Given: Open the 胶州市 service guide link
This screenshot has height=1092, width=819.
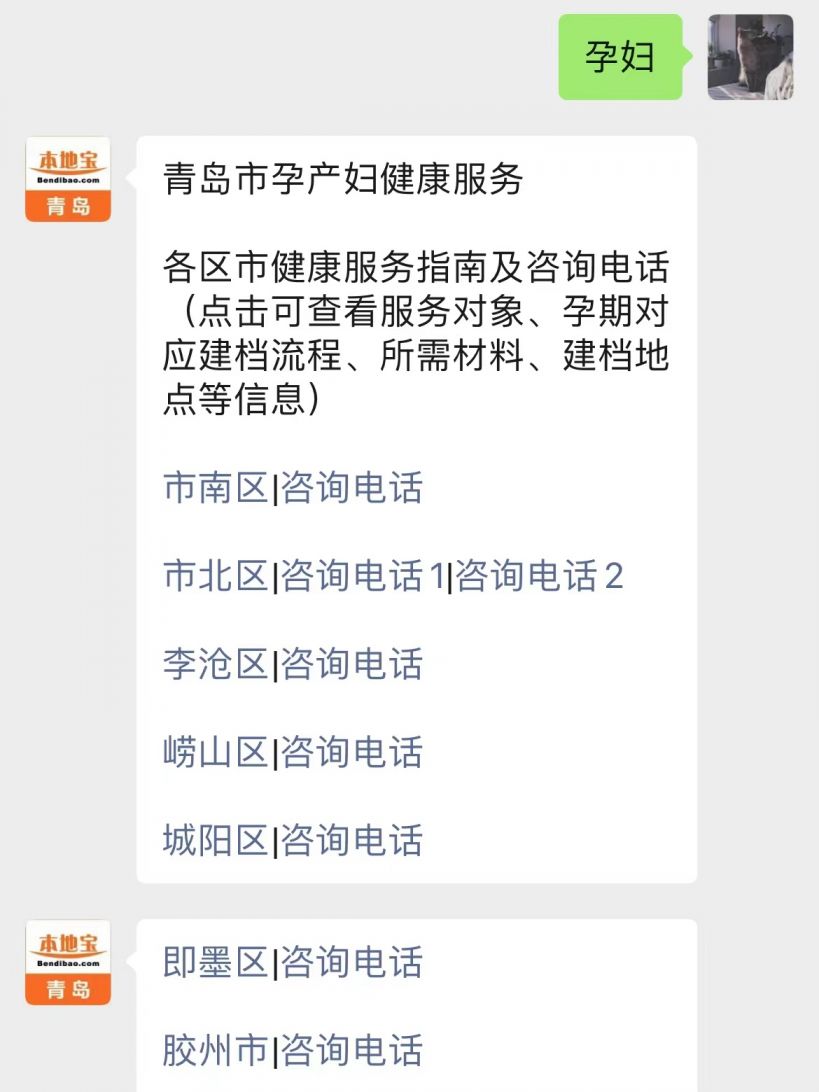Looking at the screenshot, I should point(215,1051).
